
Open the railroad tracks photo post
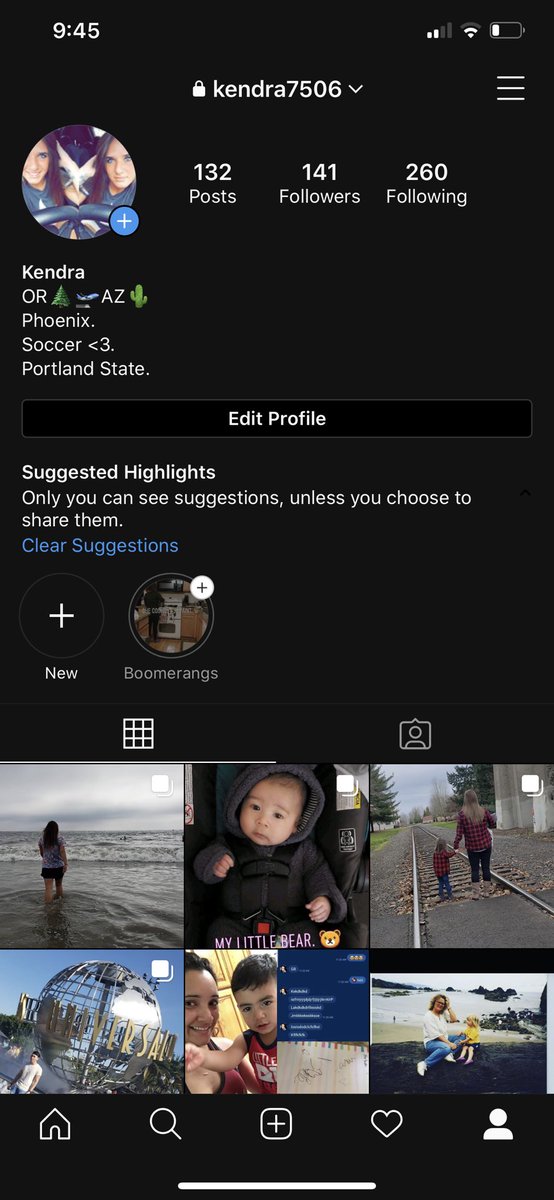click(x=462, y=856)
